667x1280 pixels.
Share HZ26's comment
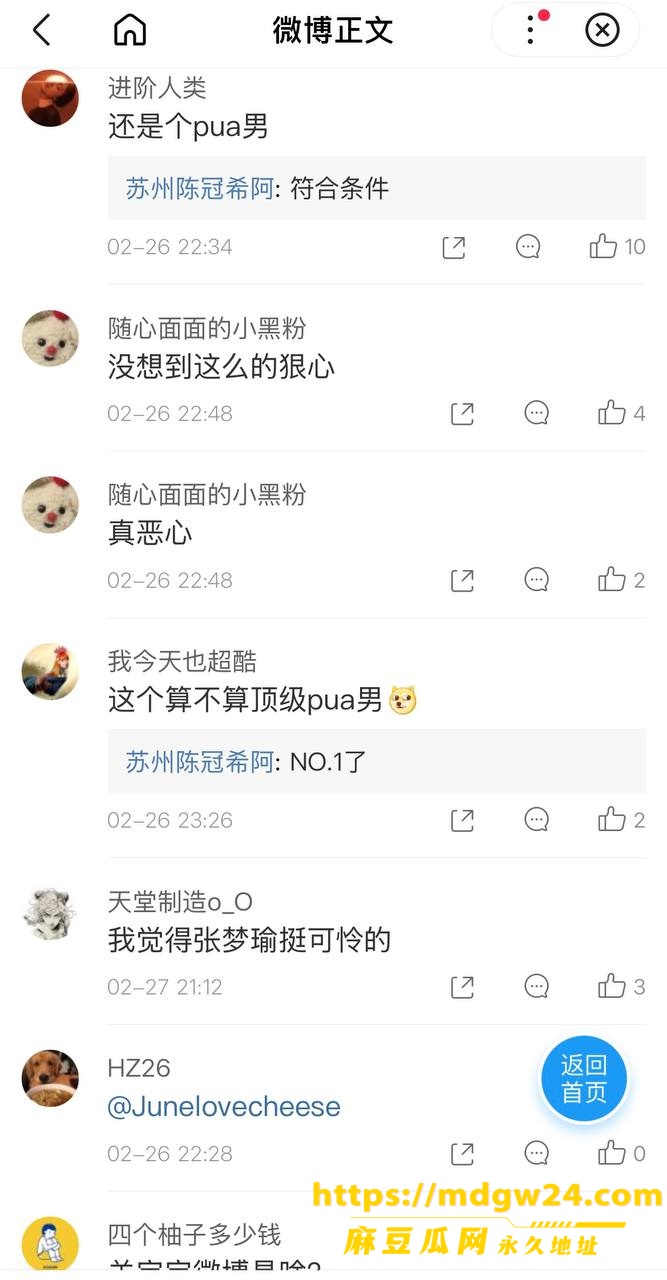pyautogui.click(x=462, y=1154)
